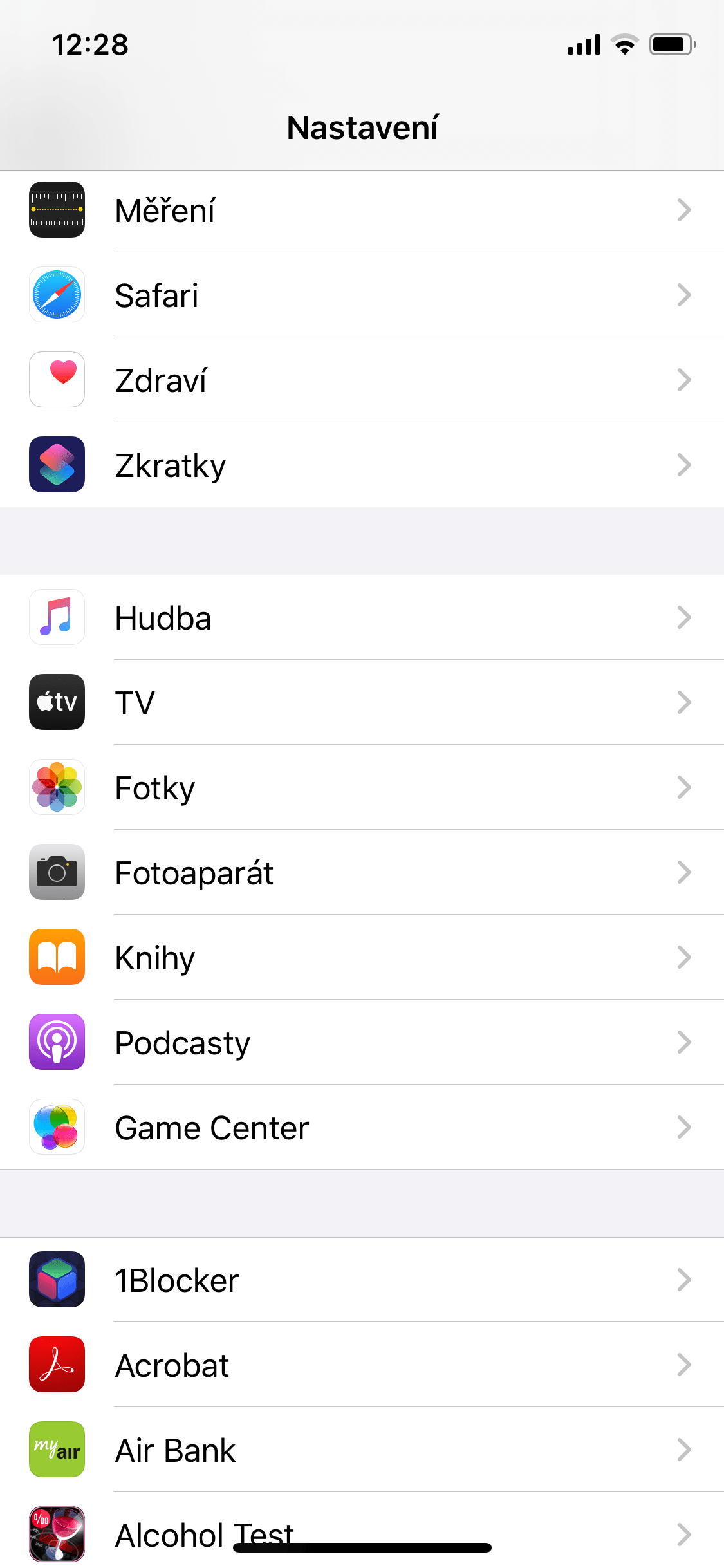The image size is (724, 1568).
Task: Open 1Blocker app settings
Action: 360,1280
